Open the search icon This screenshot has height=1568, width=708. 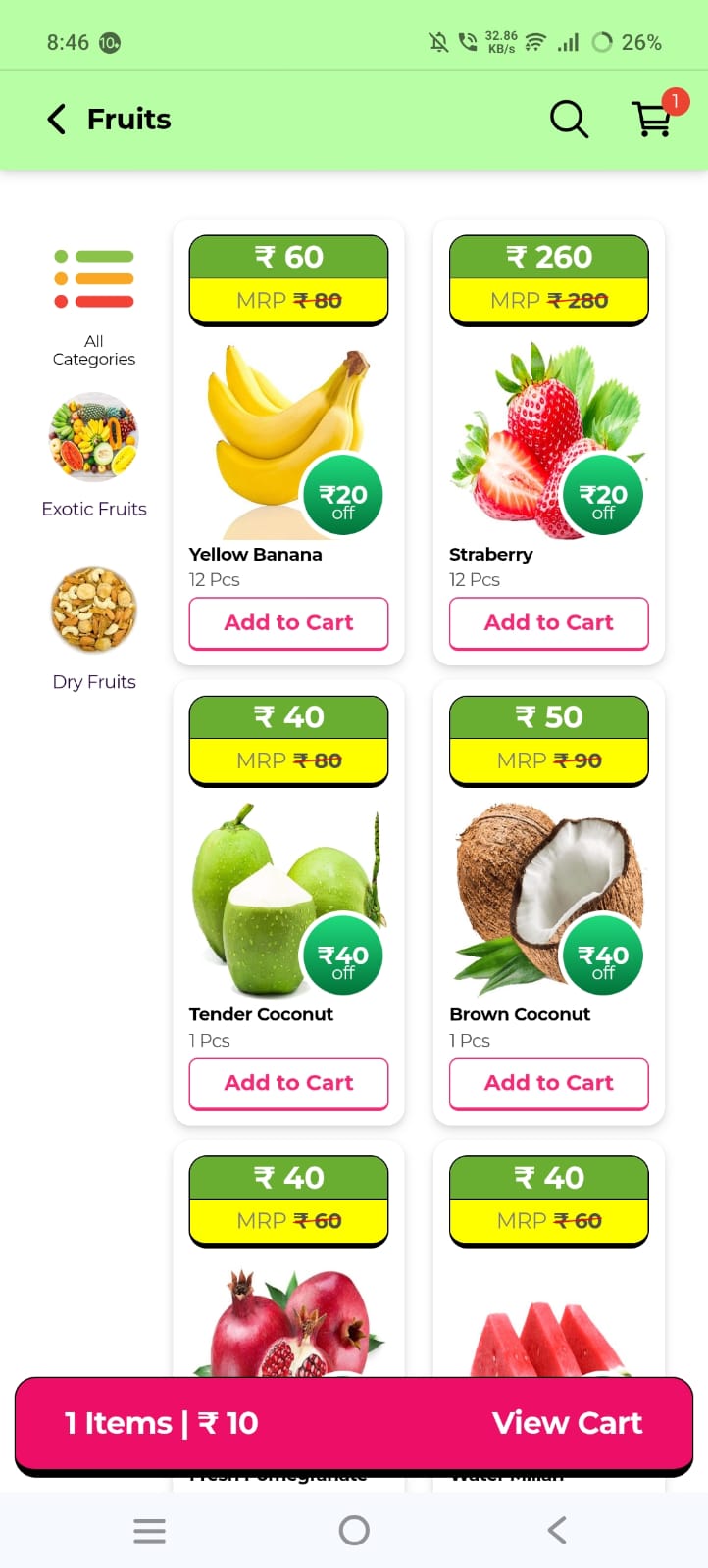[x=569, y=120]
